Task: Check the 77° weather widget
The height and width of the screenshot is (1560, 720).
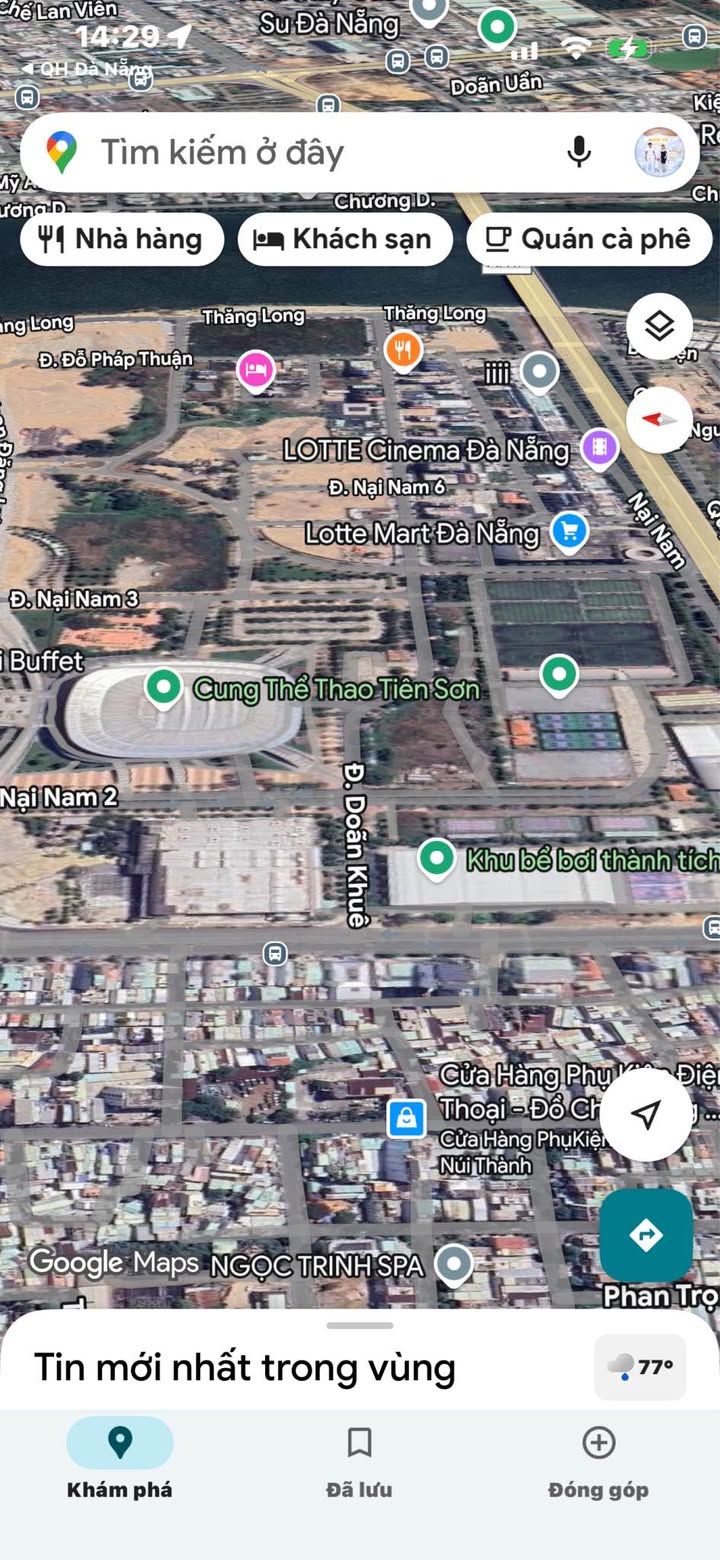Action: (640, 1367)
